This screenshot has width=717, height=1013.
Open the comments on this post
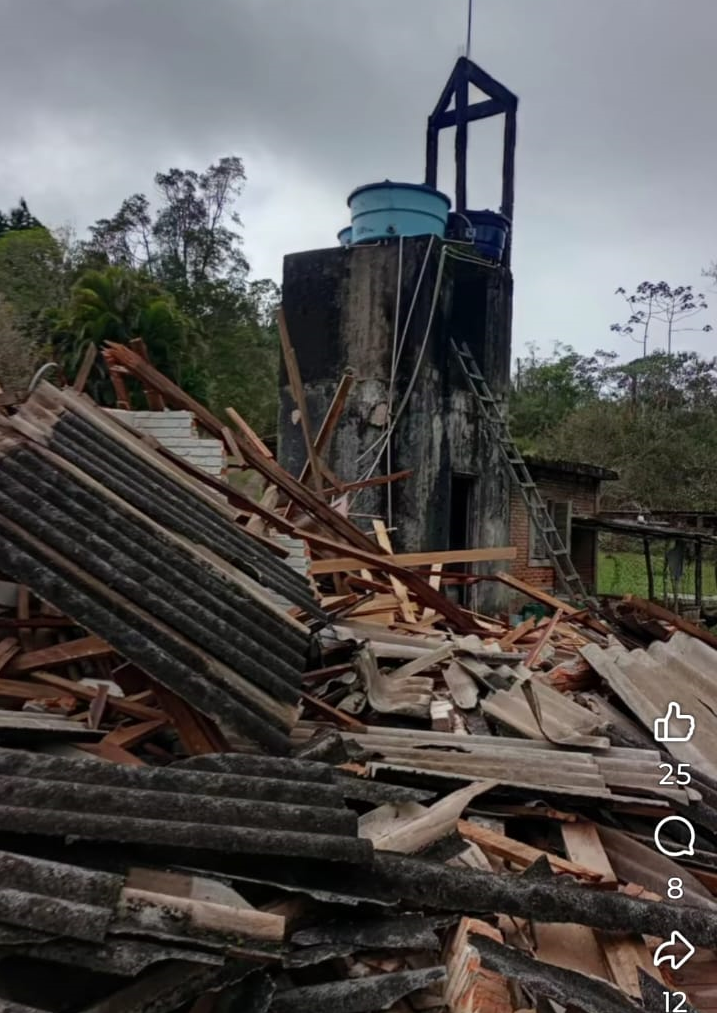pos(675,836)
